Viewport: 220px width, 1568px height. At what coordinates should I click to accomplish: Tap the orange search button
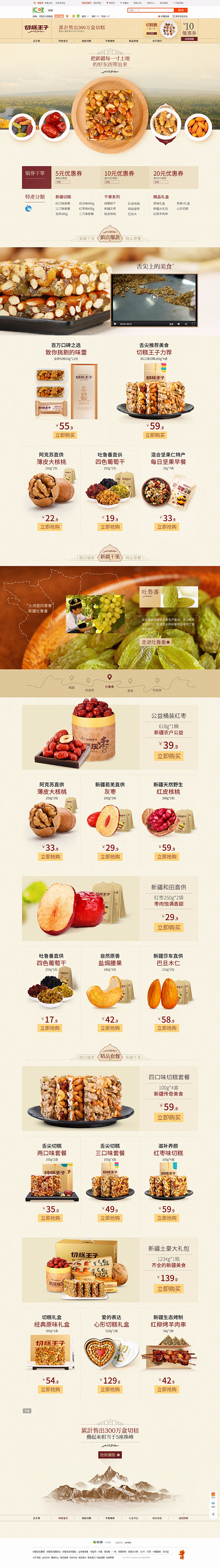coord(181,10)
